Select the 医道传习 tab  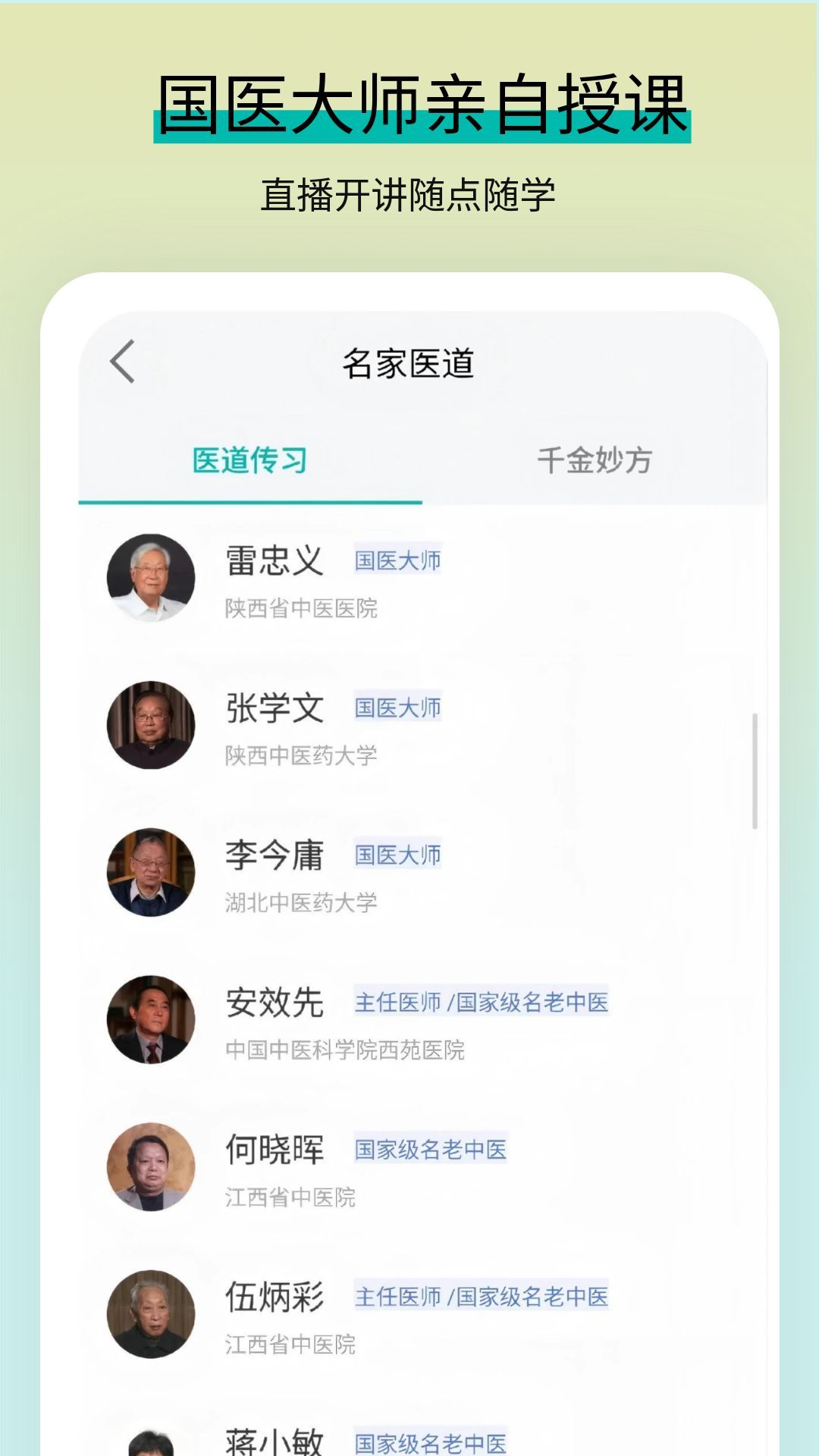250,461
